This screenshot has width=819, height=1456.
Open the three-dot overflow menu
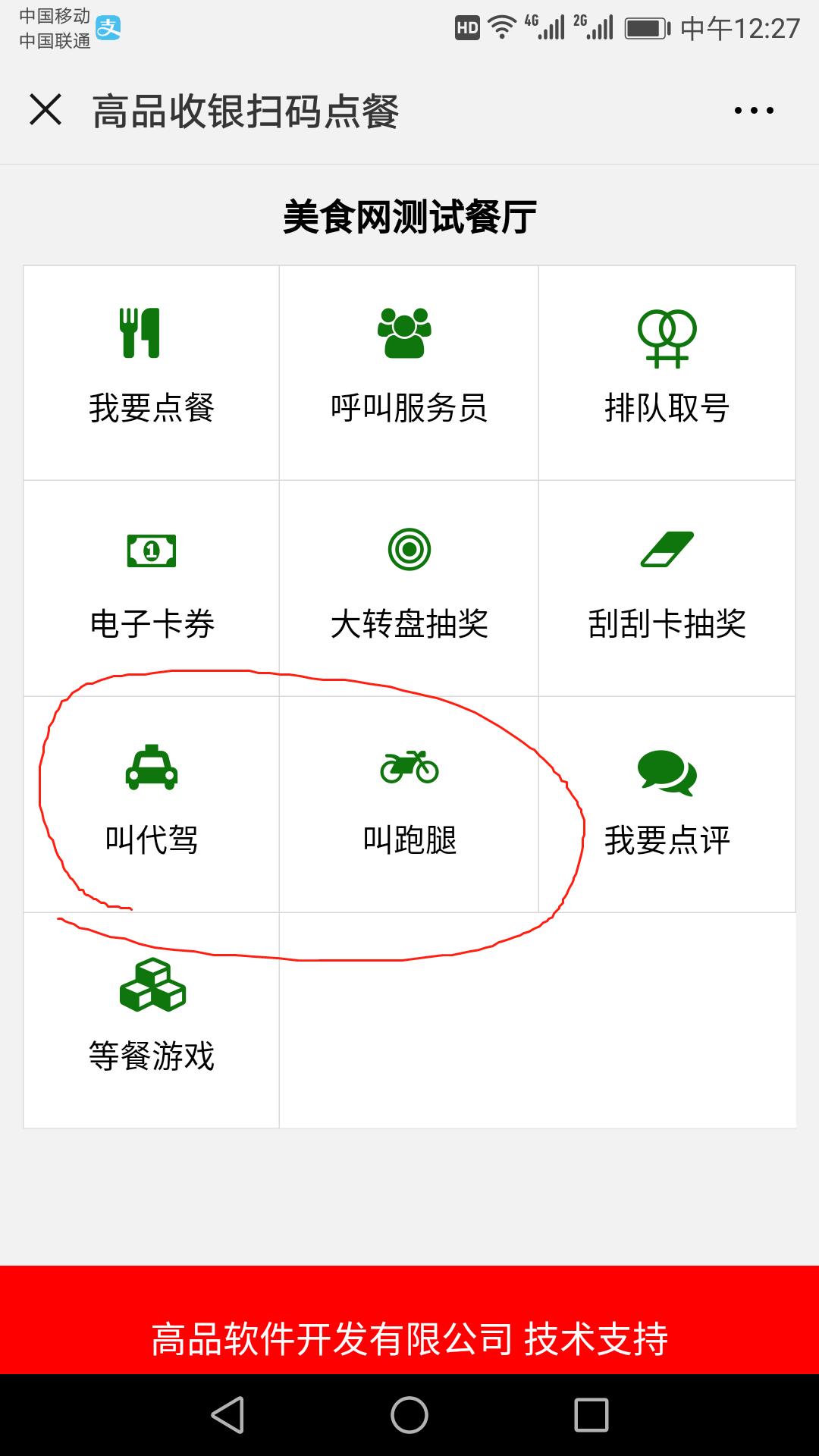(x=754, y=111)
